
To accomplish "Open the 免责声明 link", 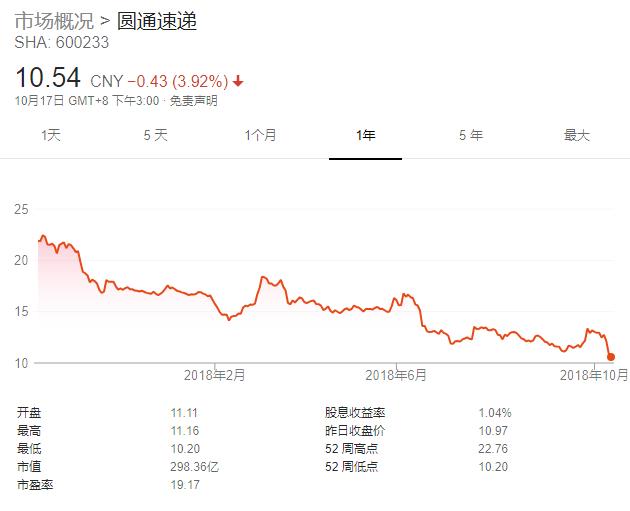I will click(x=194, y=100).
